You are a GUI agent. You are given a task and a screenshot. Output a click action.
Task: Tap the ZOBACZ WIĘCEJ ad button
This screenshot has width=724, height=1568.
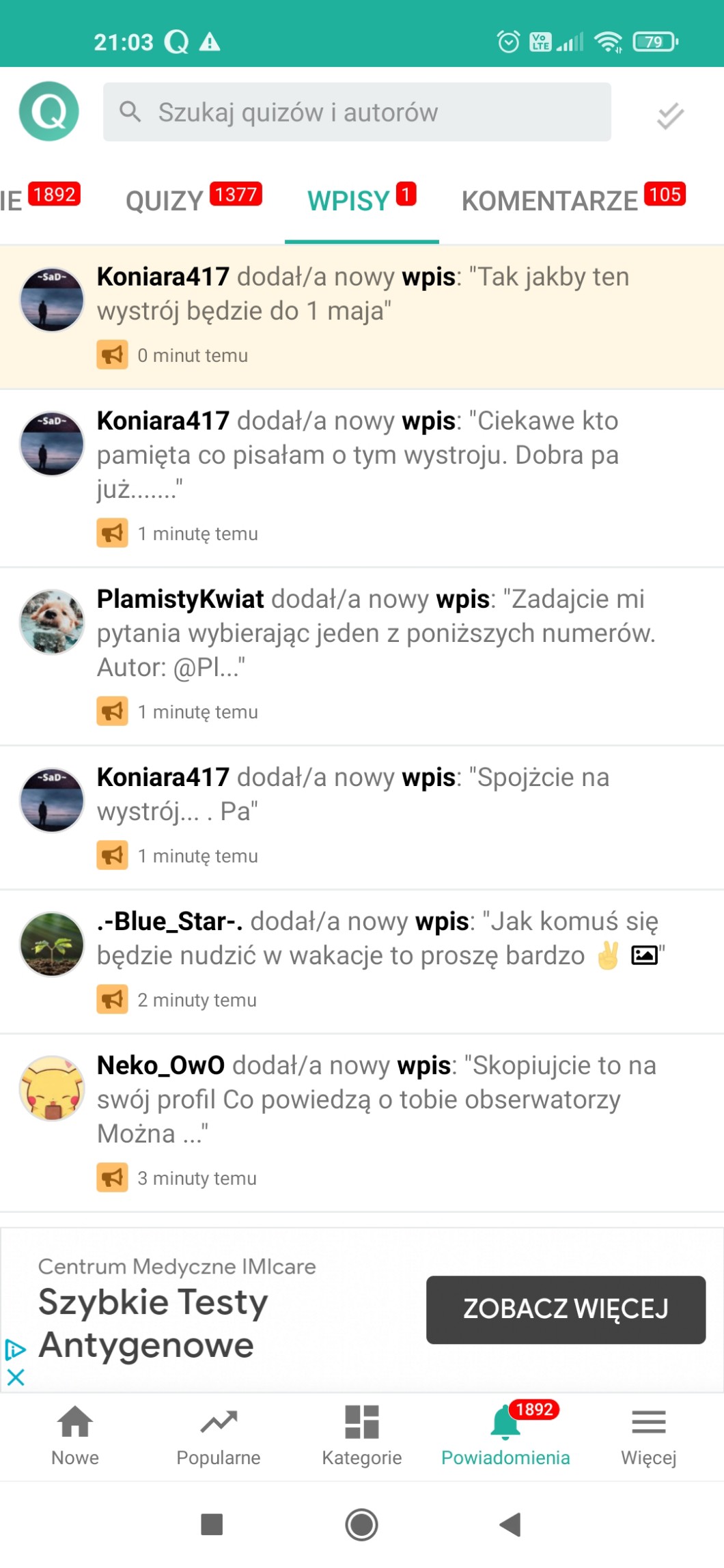coord(566,1308)
